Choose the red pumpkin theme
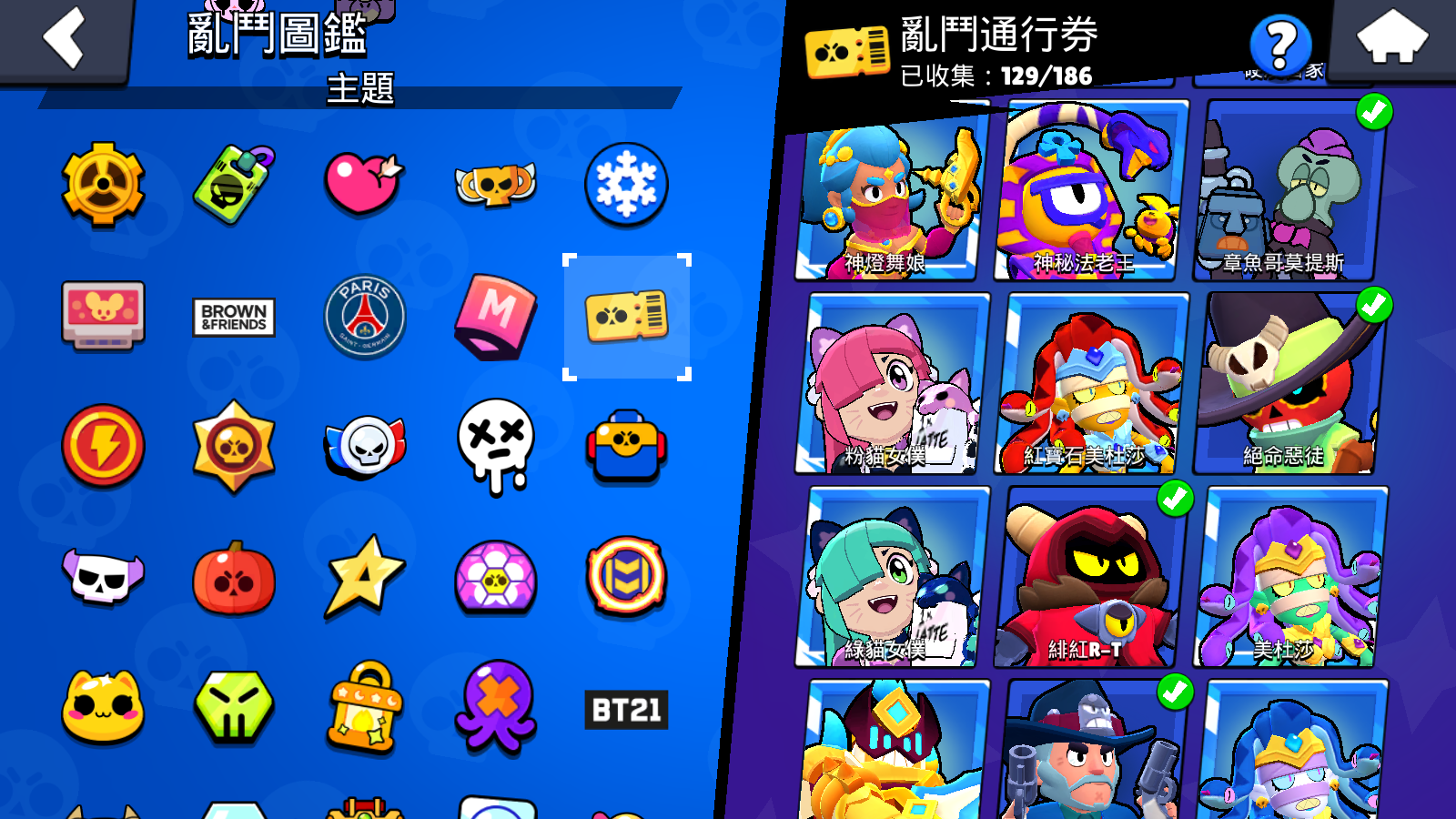Viewport: 1456px width, 819px height. tap(234, 579)
